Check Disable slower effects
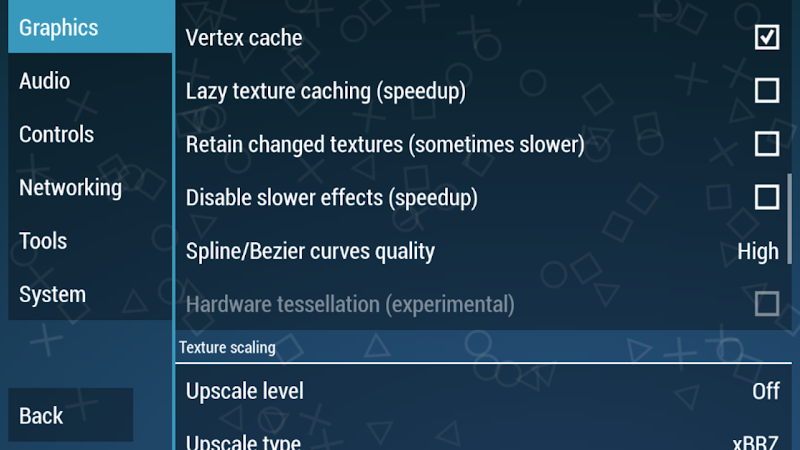This screenshot has width=800, height=450. coord(766,197)
